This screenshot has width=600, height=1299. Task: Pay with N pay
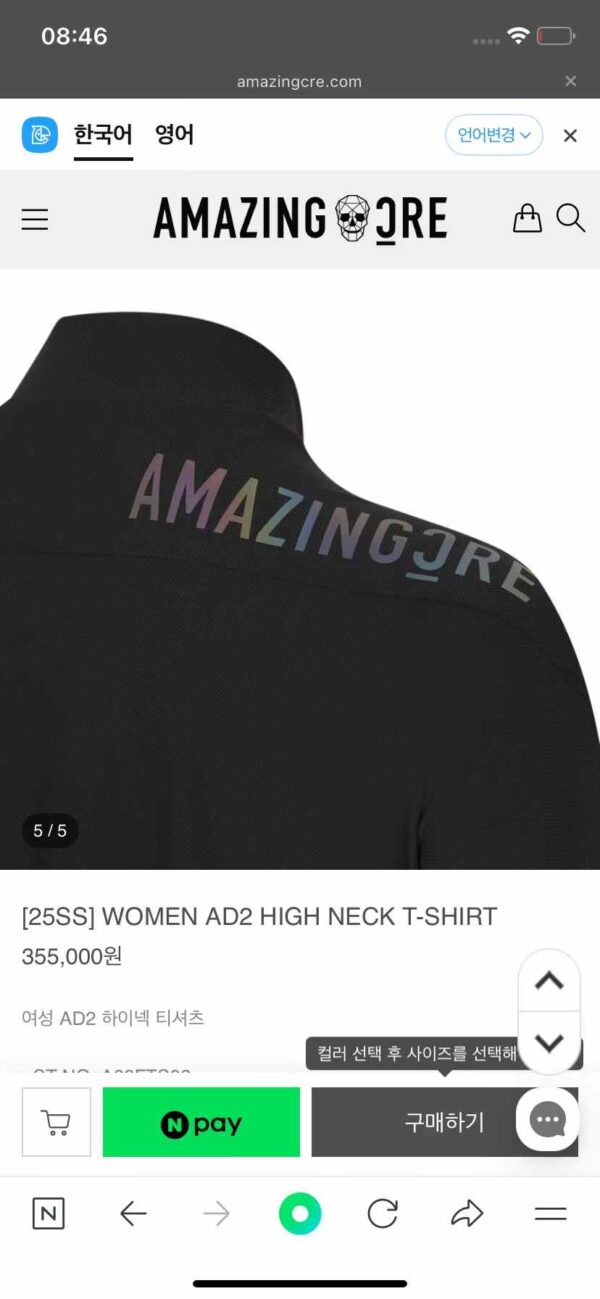(201, 1122)
